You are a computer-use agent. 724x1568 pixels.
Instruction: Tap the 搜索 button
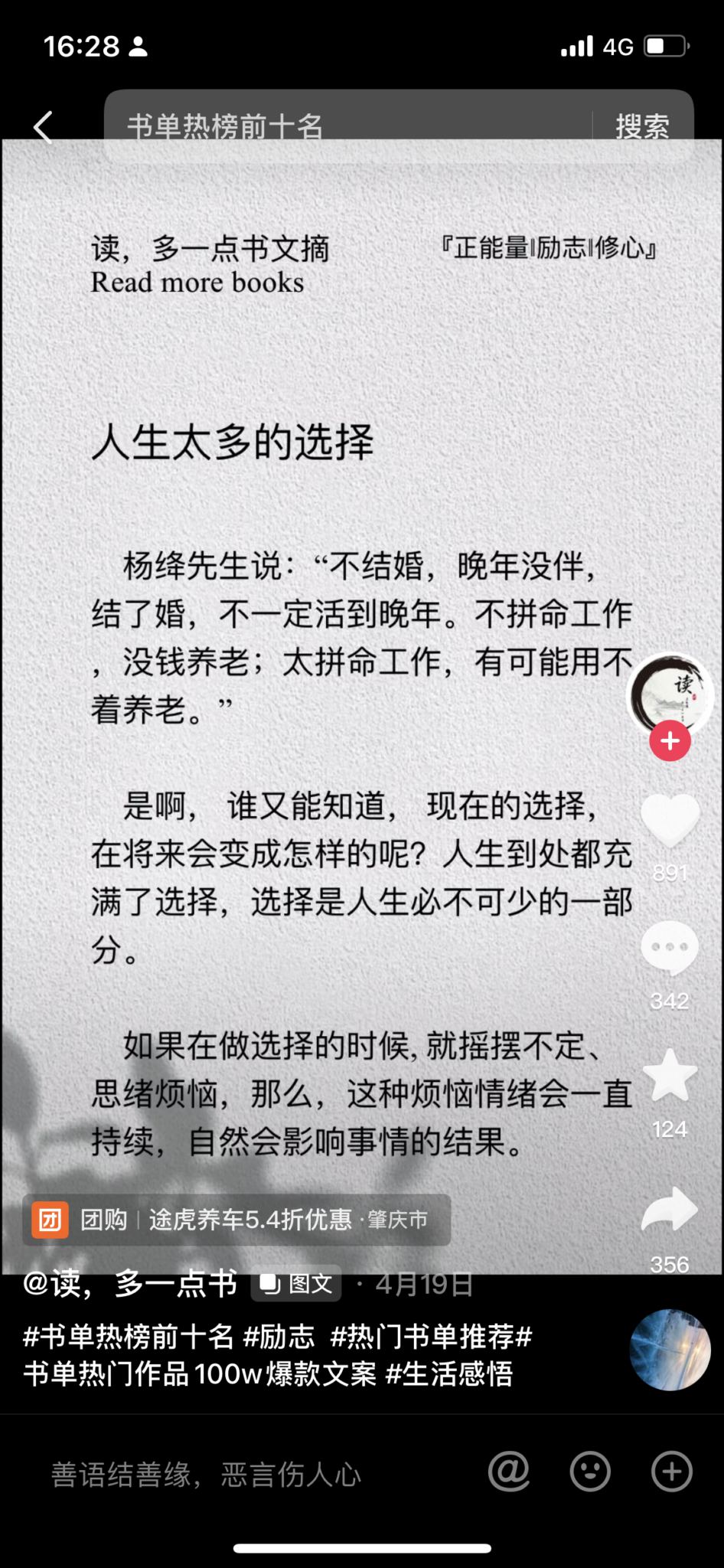tap(642, 126)
